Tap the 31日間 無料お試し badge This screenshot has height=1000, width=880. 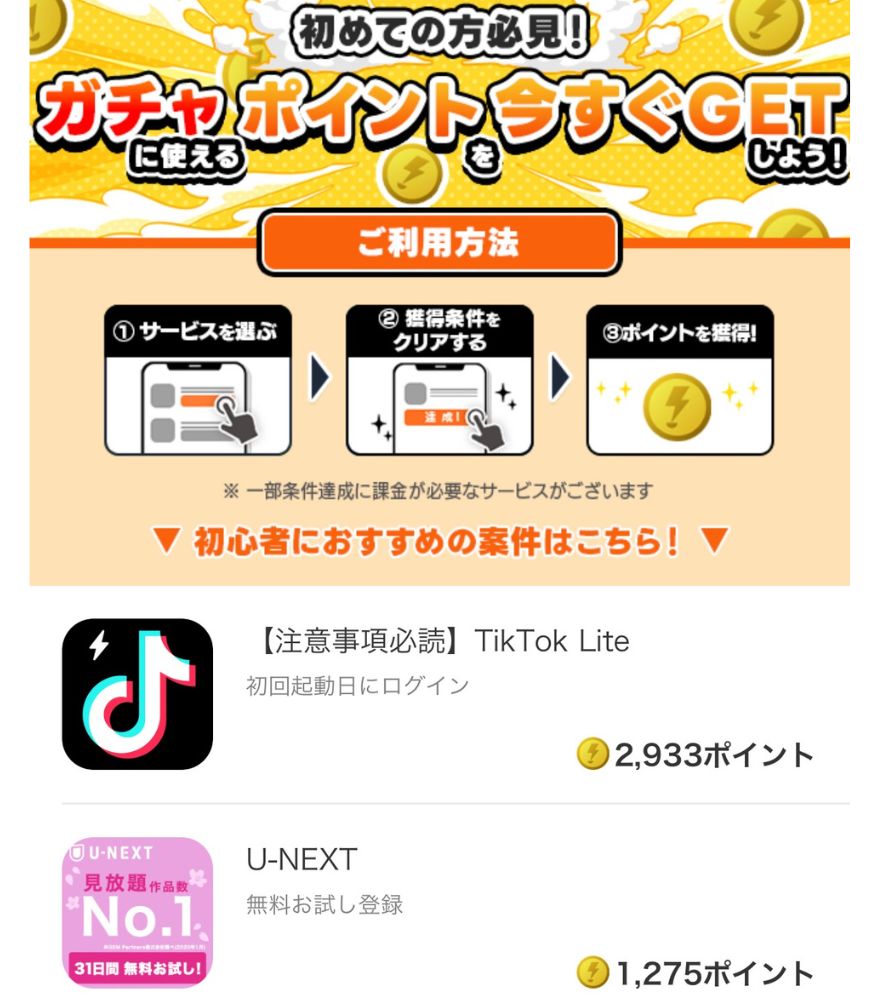pos(137,967)
